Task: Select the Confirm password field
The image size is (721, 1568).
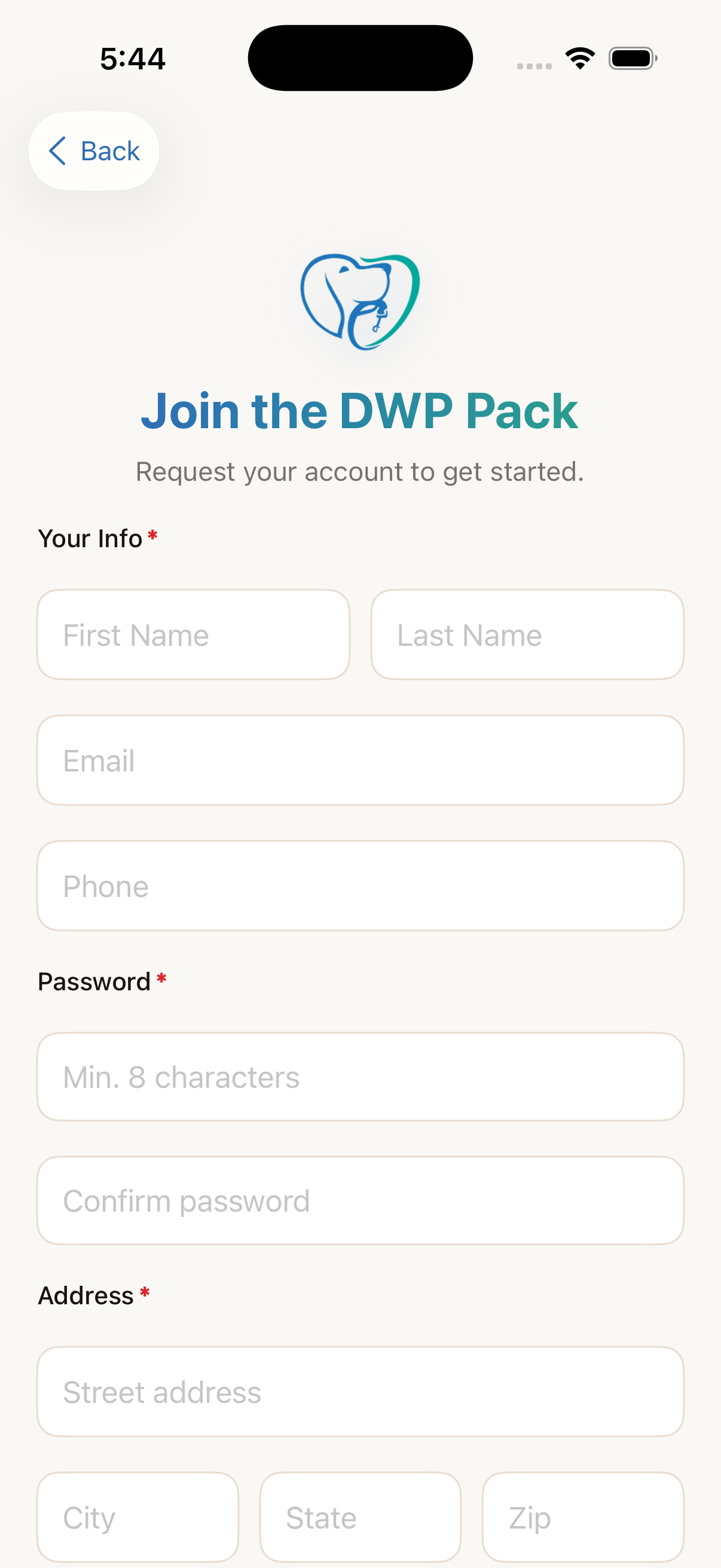Action: (x=360, y=1200)
